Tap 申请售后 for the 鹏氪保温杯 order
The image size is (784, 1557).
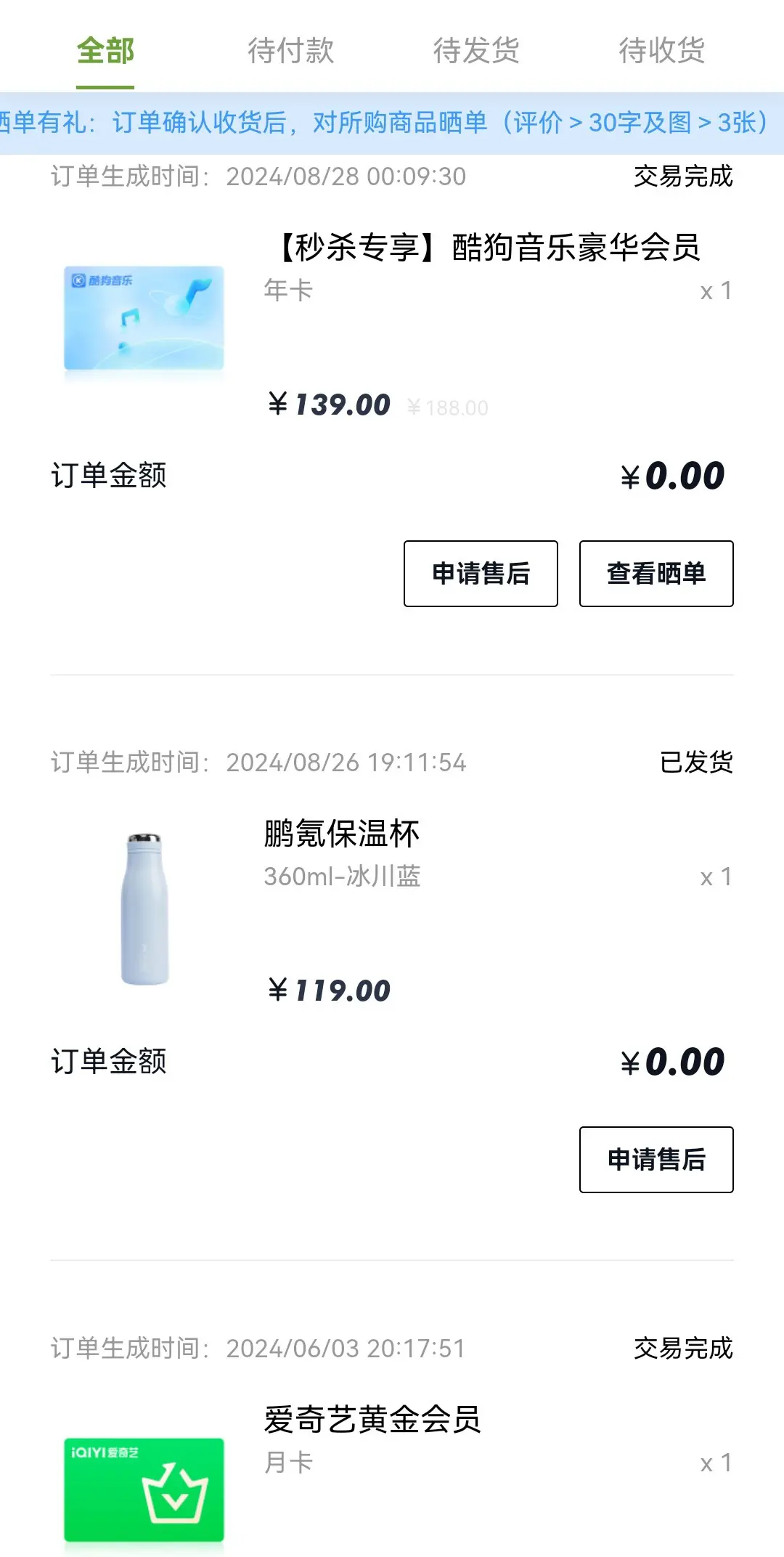pyautogui.click(x=656, y=1160)
